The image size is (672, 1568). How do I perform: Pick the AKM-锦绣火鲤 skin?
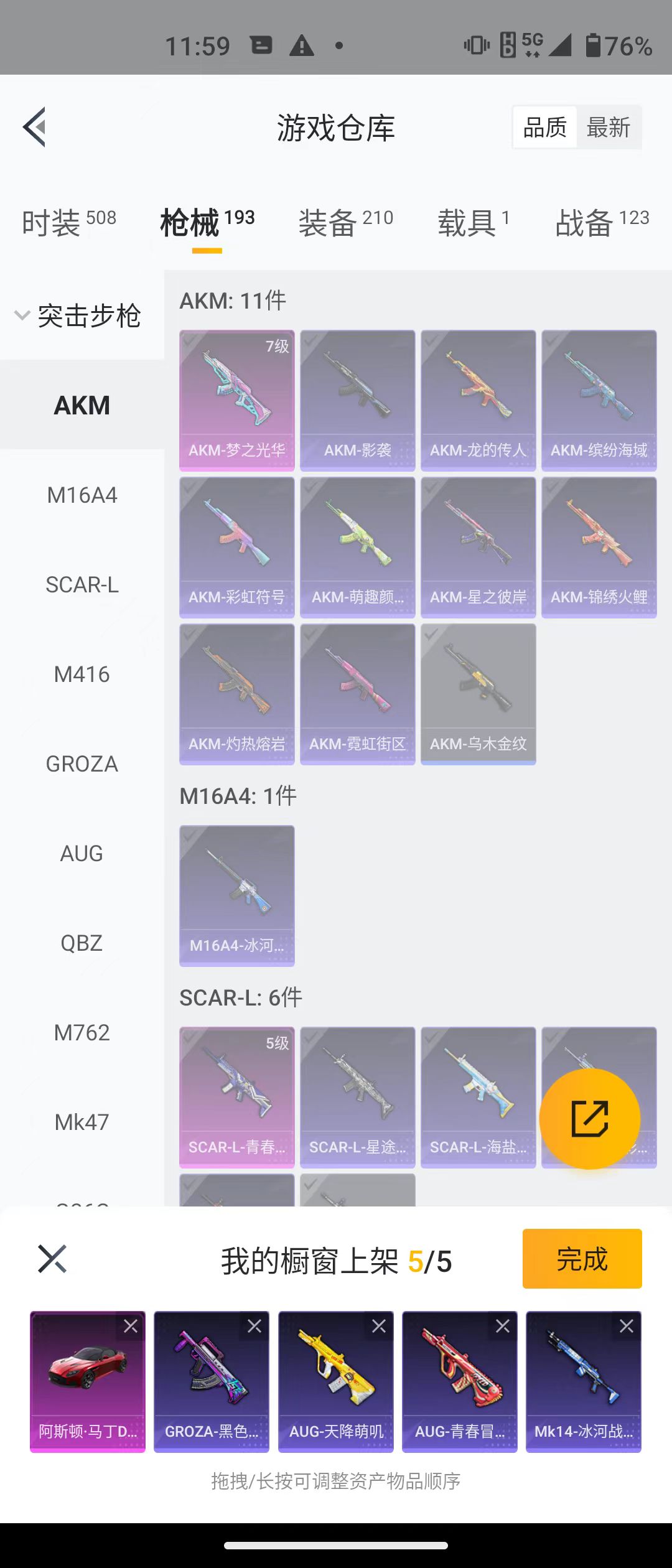599,546
